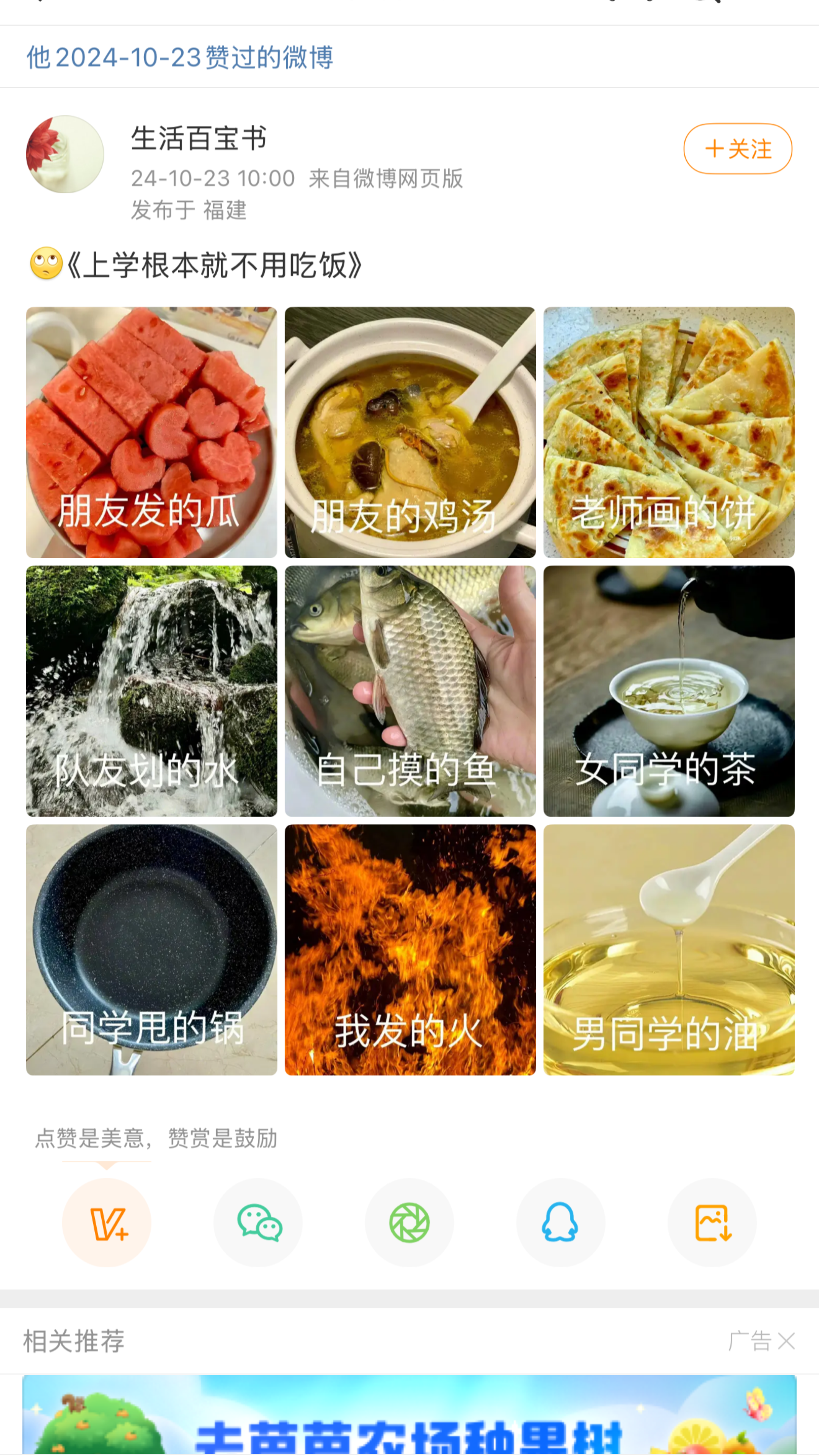Open the 男同学的油 photo
819x1456 pixels.
pos(668,949)
